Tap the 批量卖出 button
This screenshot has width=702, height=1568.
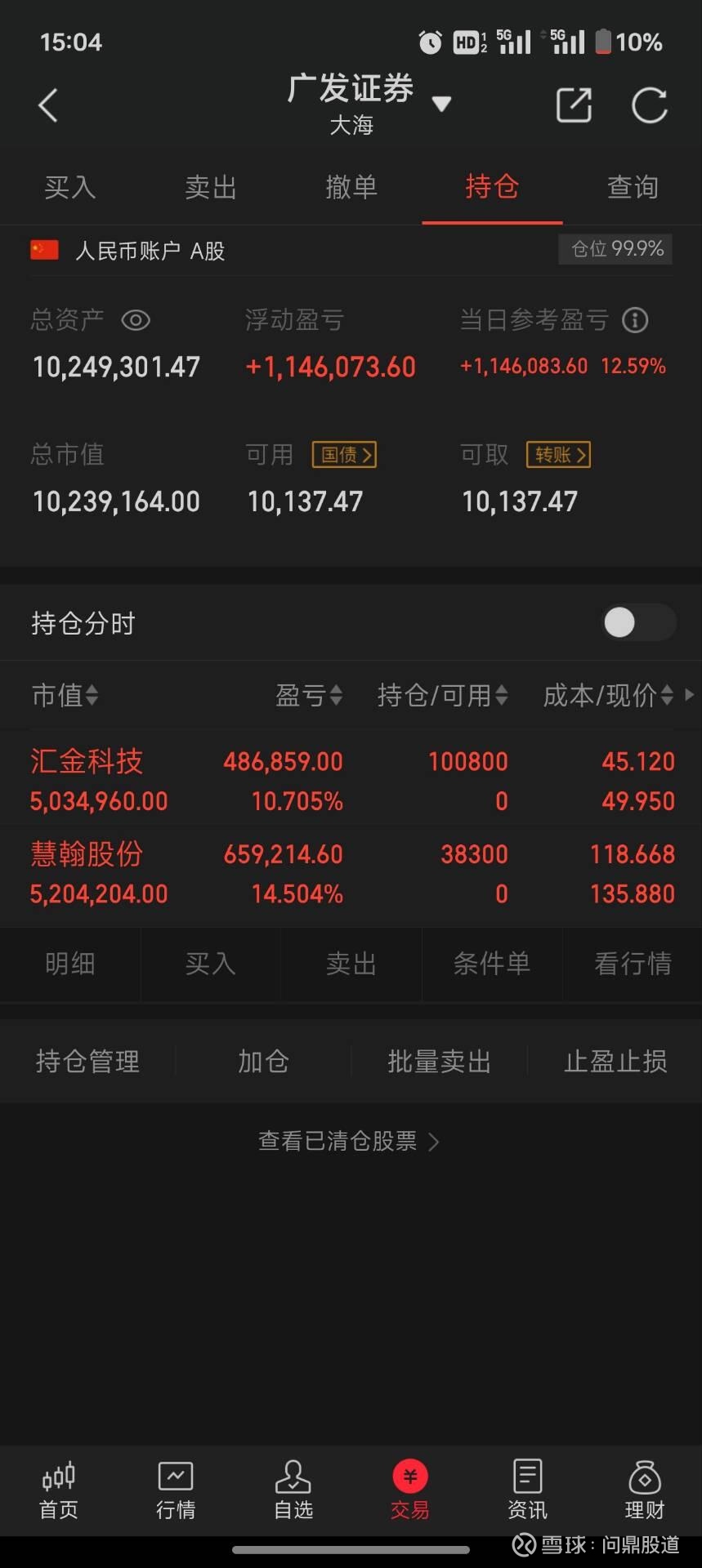[x=439, y=1061]
